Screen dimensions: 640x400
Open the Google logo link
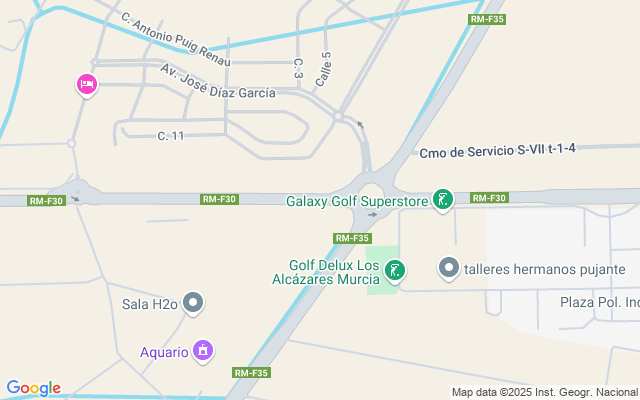click(33, 388)
